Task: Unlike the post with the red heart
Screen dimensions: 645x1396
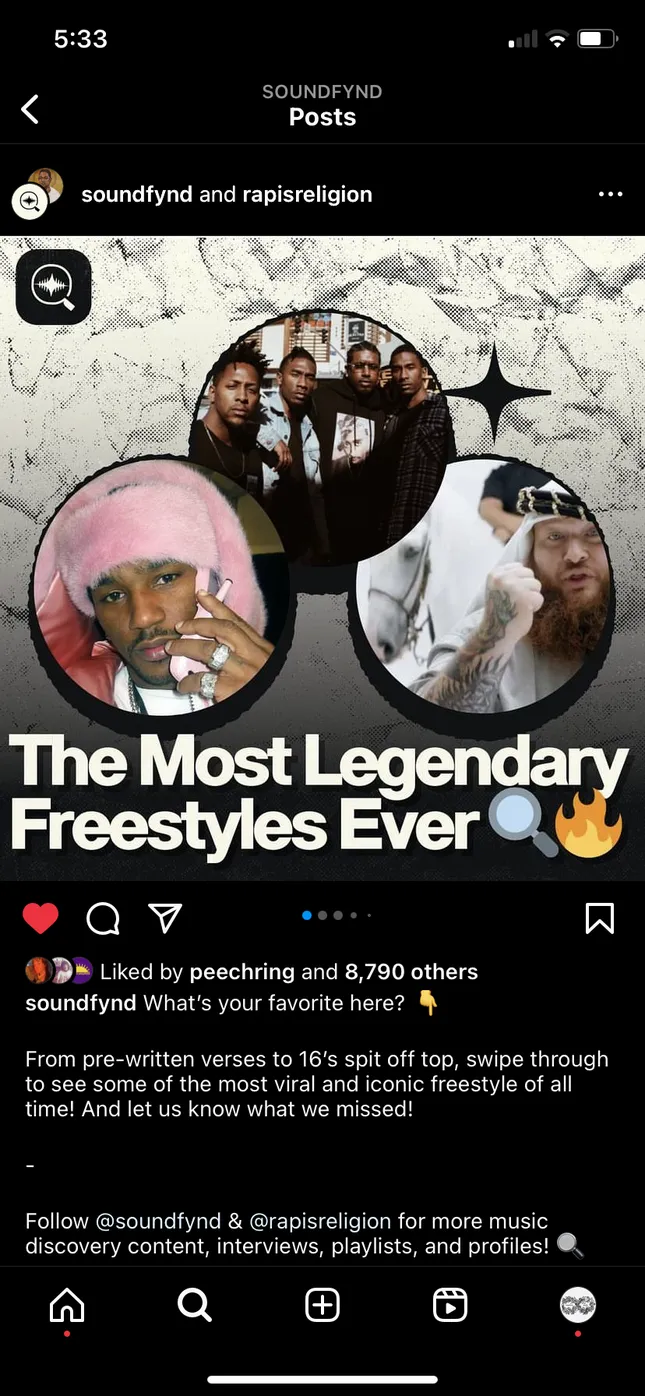Action: tap(41, 917)
